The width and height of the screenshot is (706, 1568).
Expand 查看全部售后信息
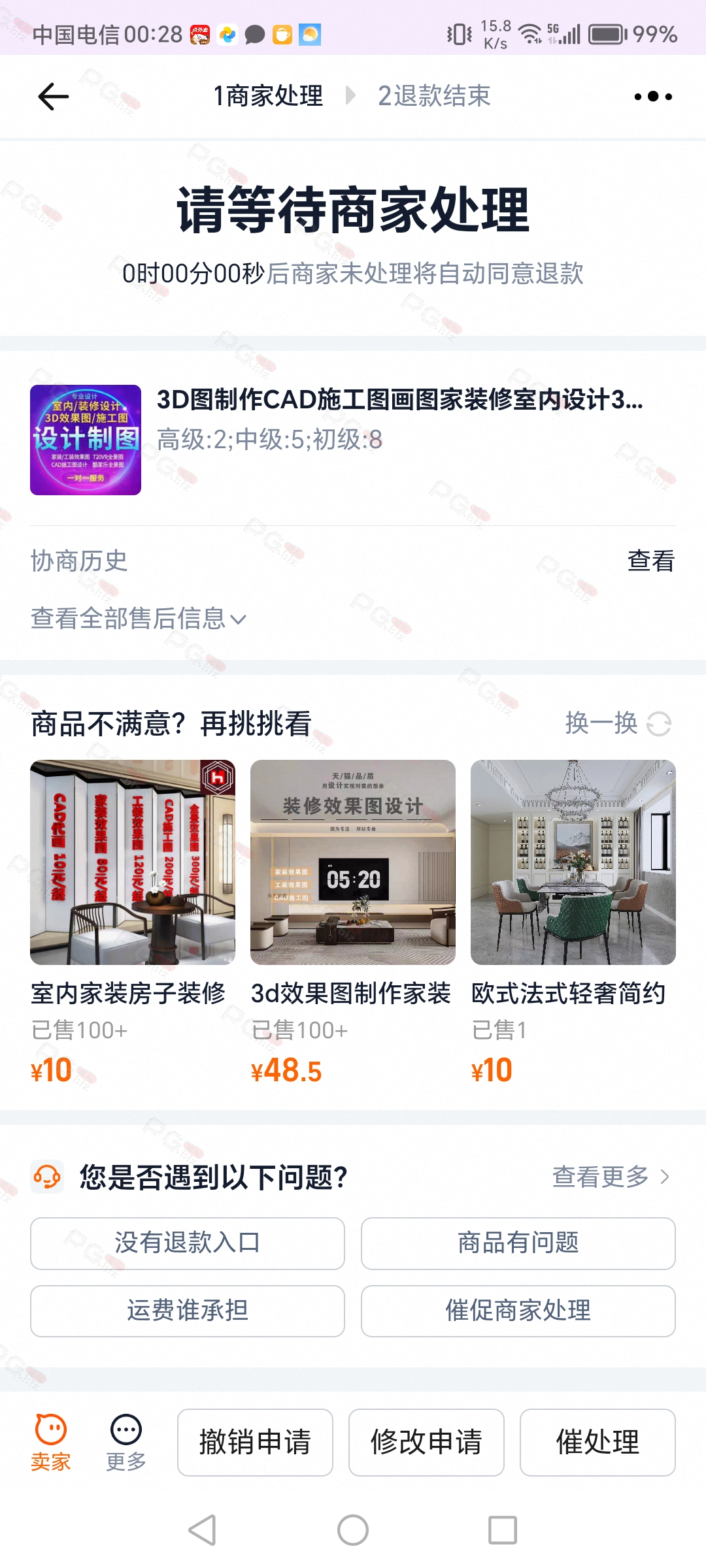pyautogui.click(x=139, y=618)
